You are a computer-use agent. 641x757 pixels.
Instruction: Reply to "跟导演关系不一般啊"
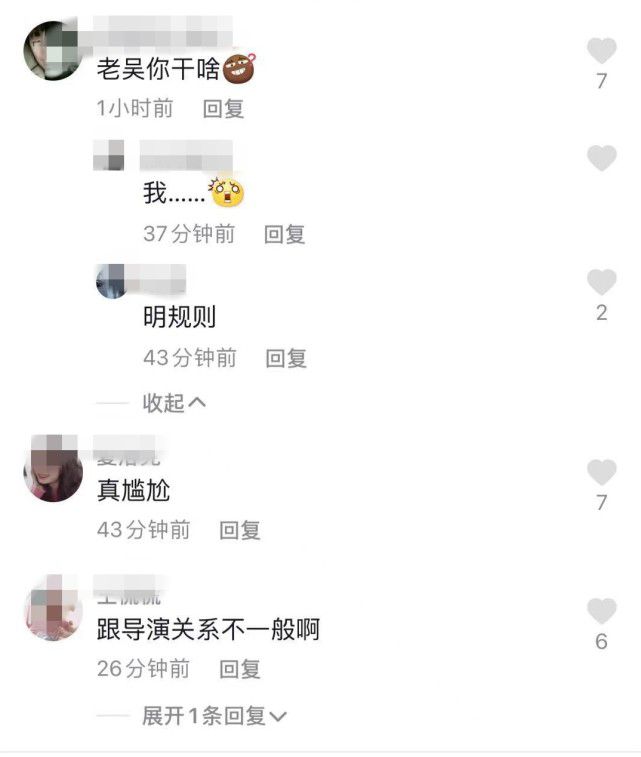(240, 668)
